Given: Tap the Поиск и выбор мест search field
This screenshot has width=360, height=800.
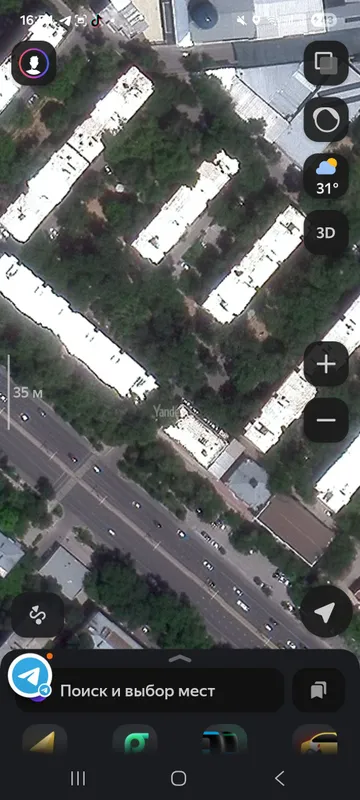Looking at the screenshot, I should tap(150, 690).
